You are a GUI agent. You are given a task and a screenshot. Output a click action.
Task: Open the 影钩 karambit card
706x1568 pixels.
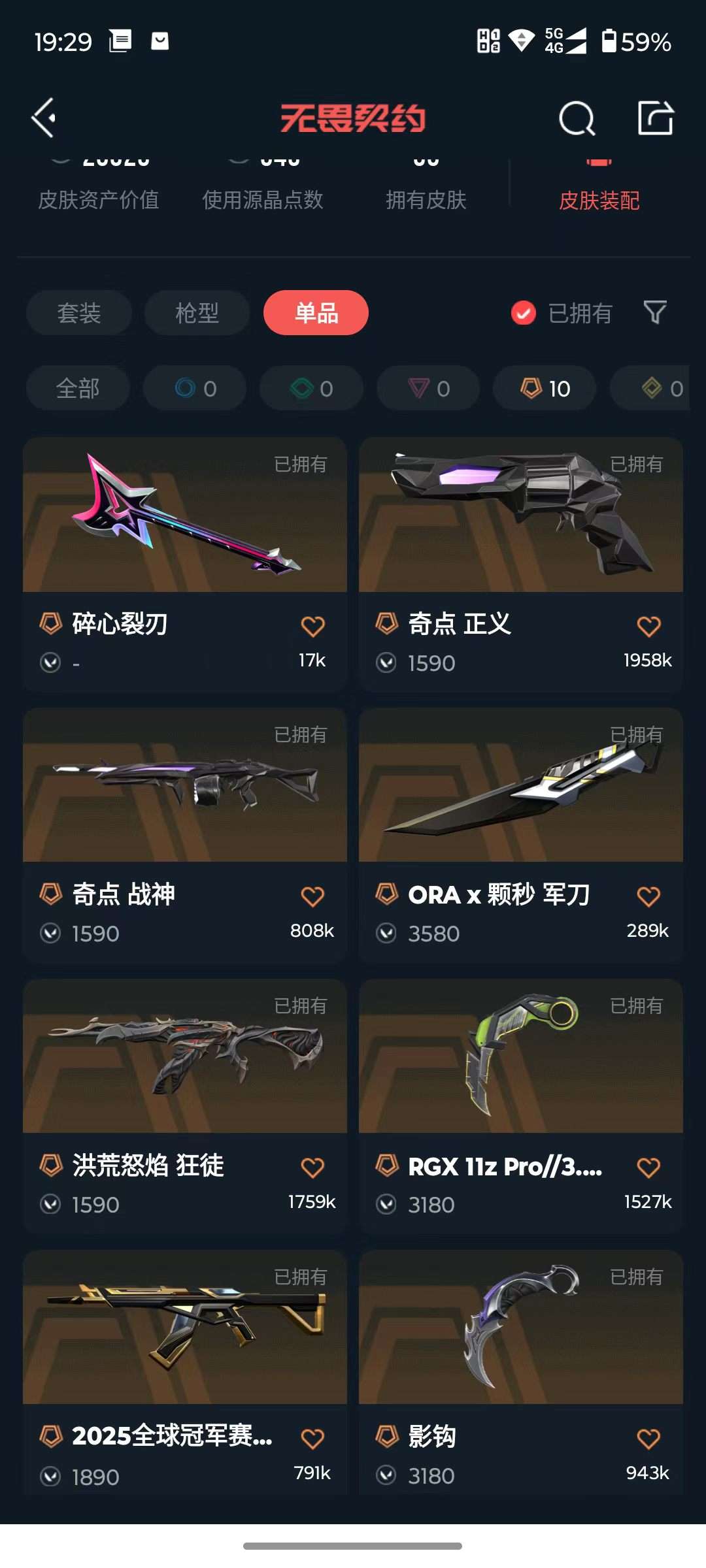tap(521, 1372)
